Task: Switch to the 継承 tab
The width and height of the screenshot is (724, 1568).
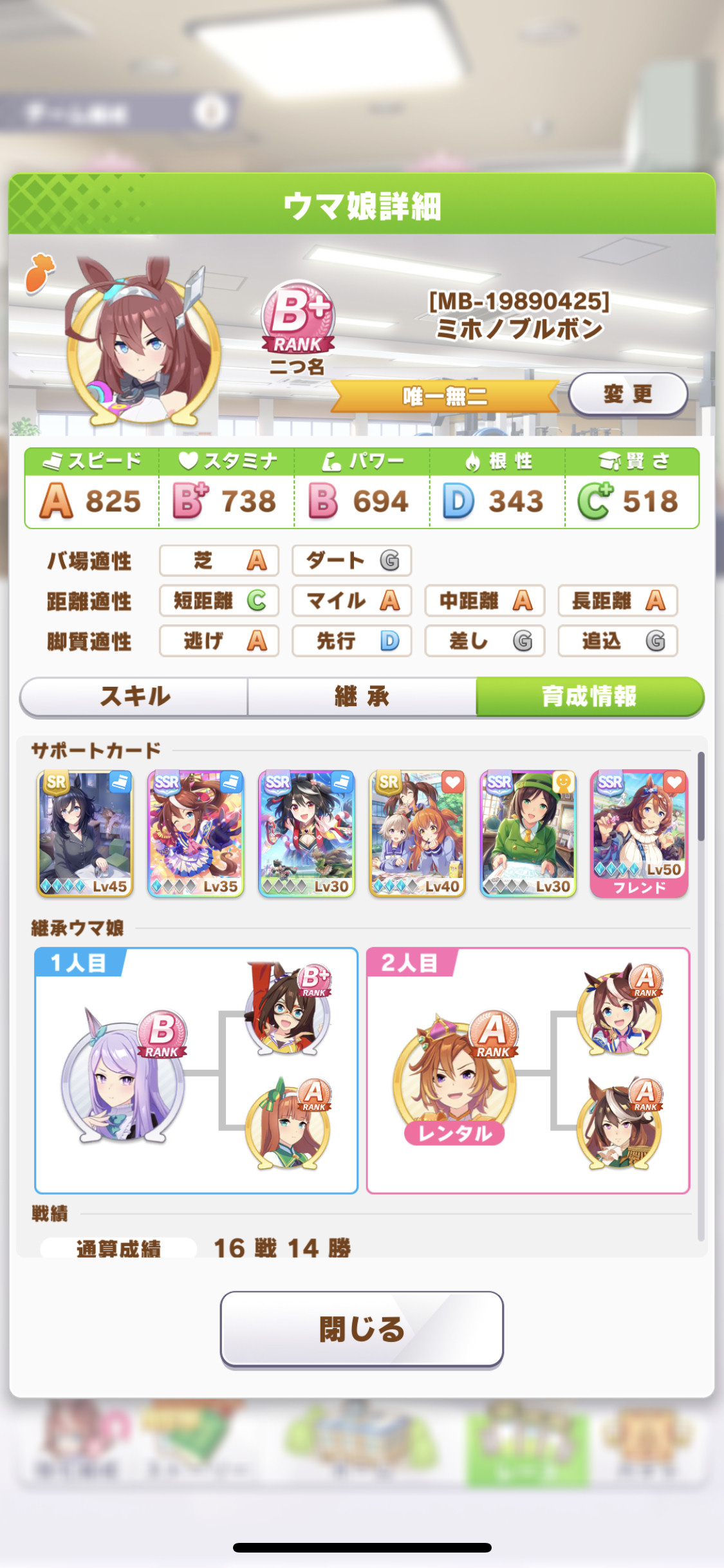Action: 362,696
